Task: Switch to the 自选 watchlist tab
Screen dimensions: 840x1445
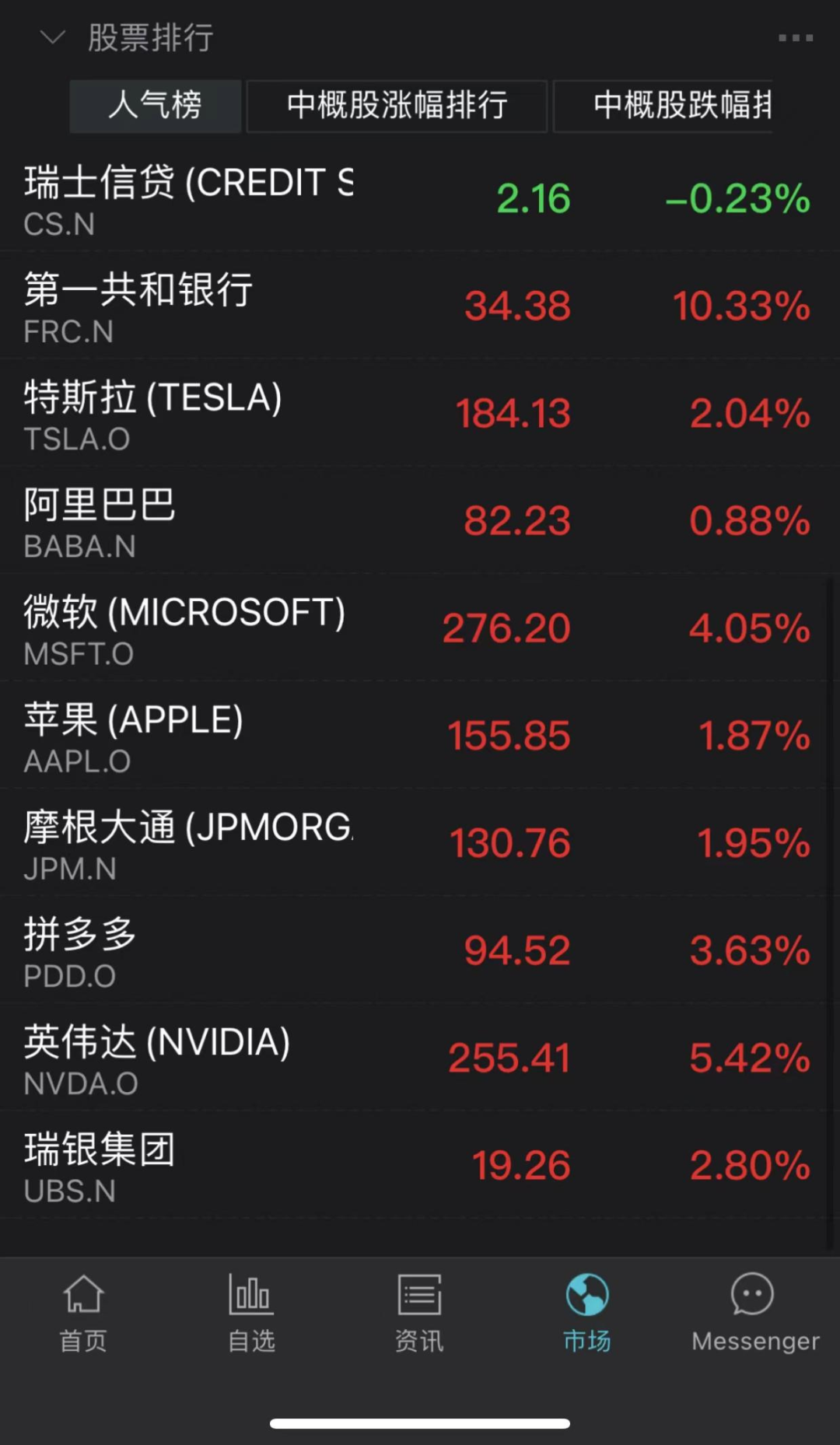Action: [x=251, y=1313]
